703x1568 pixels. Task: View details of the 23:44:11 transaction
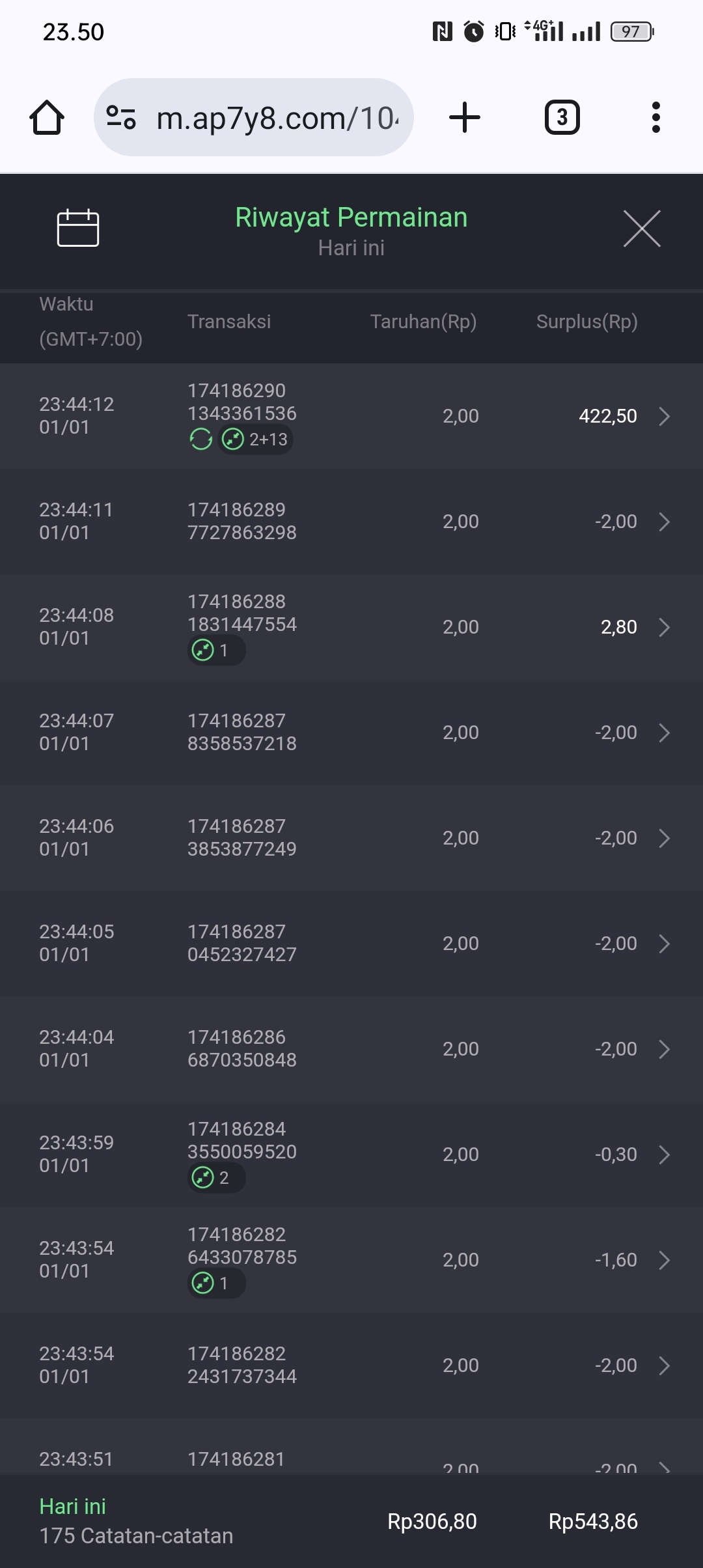351,522
